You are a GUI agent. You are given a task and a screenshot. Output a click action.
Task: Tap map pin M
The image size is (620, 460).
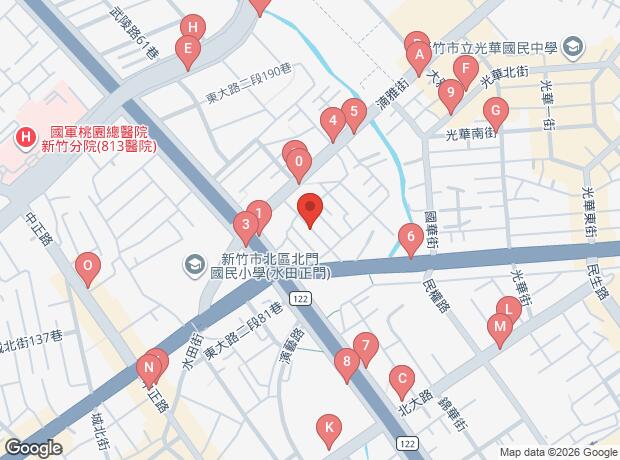coord(500,327)
